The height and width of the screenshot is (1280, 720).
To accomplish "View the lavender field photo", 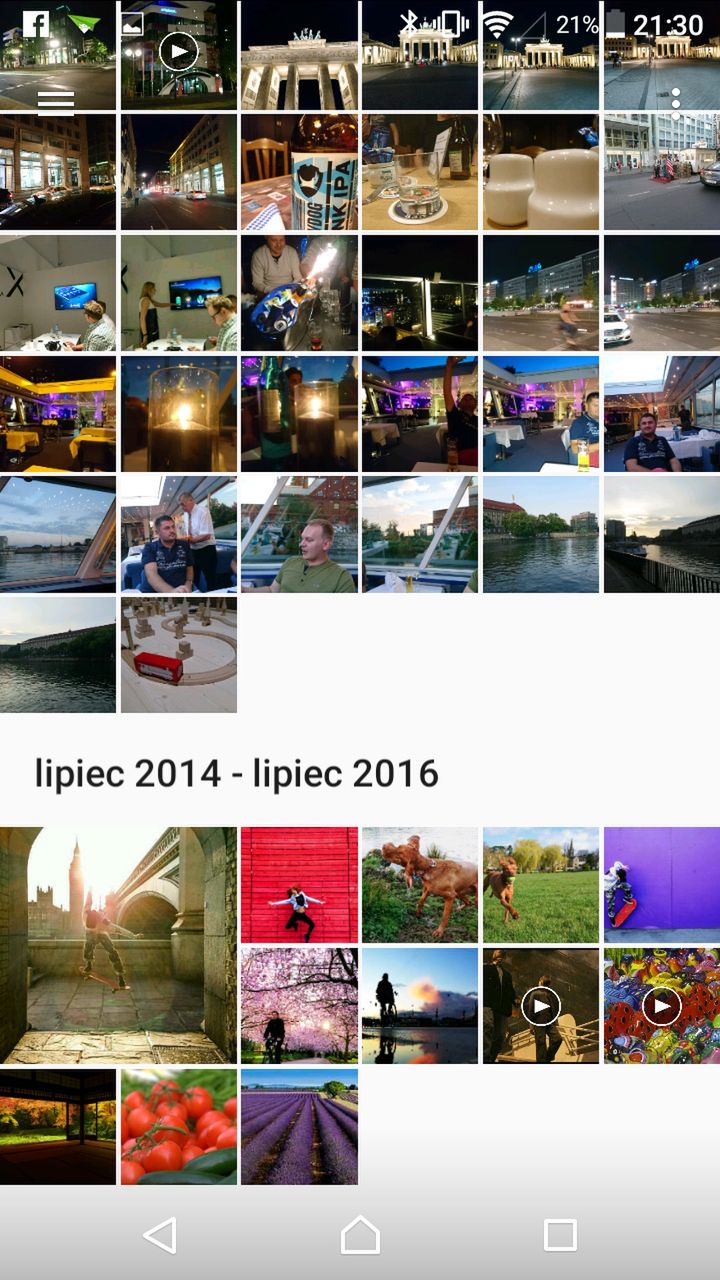I will point(299,1126).
